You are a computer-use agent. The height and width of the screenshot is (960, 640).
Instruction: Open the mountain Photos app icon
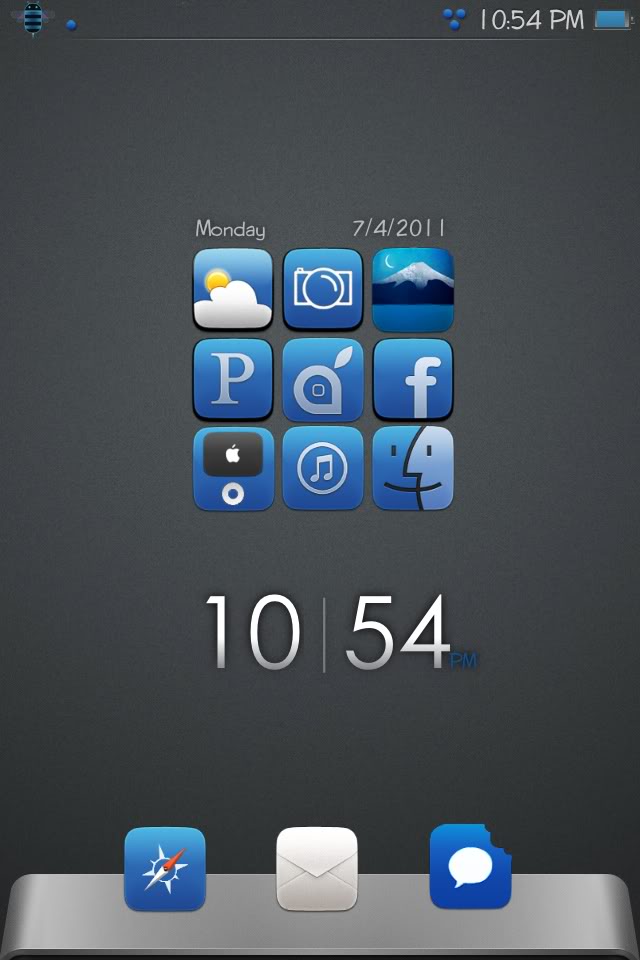click(x=413, y=289)
